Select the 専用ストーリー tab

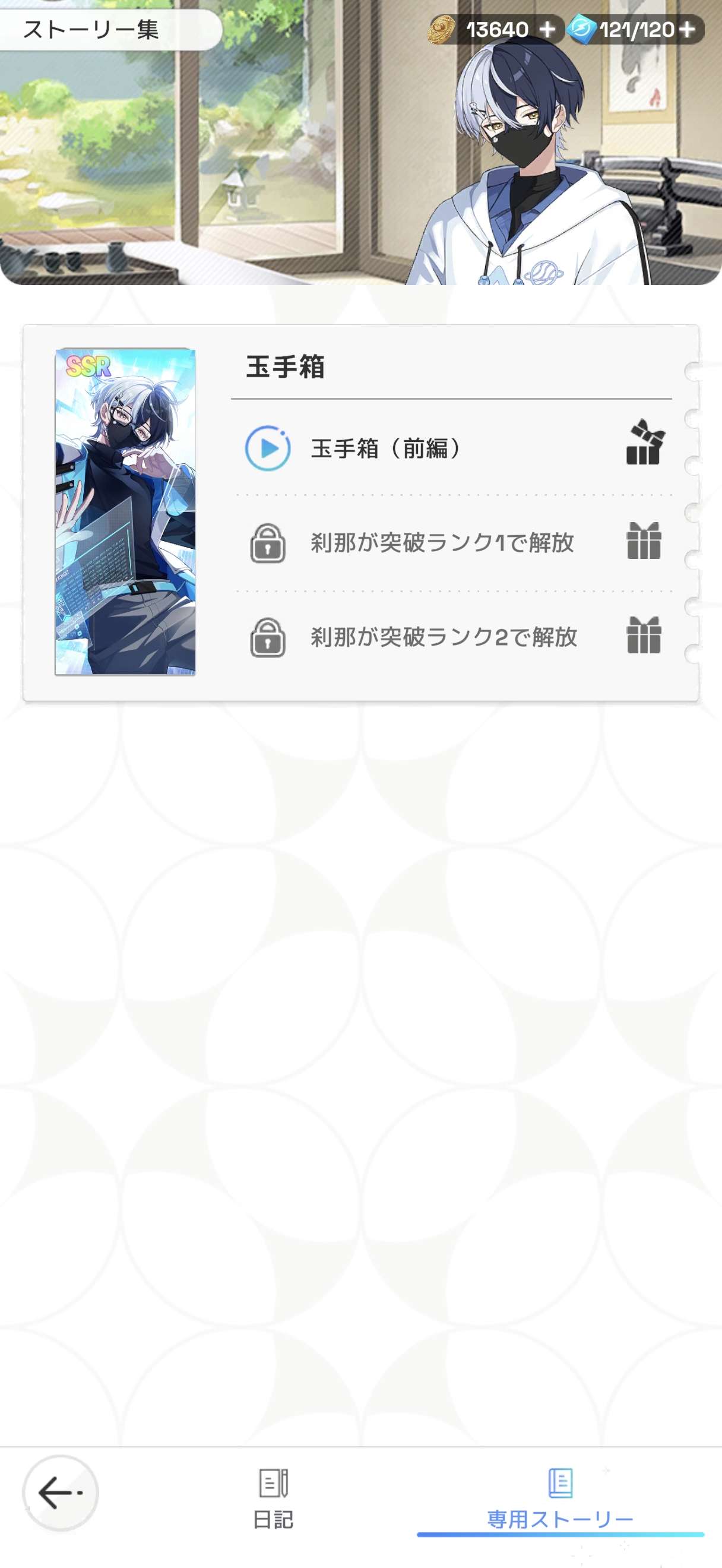(x=560, y=1499)
